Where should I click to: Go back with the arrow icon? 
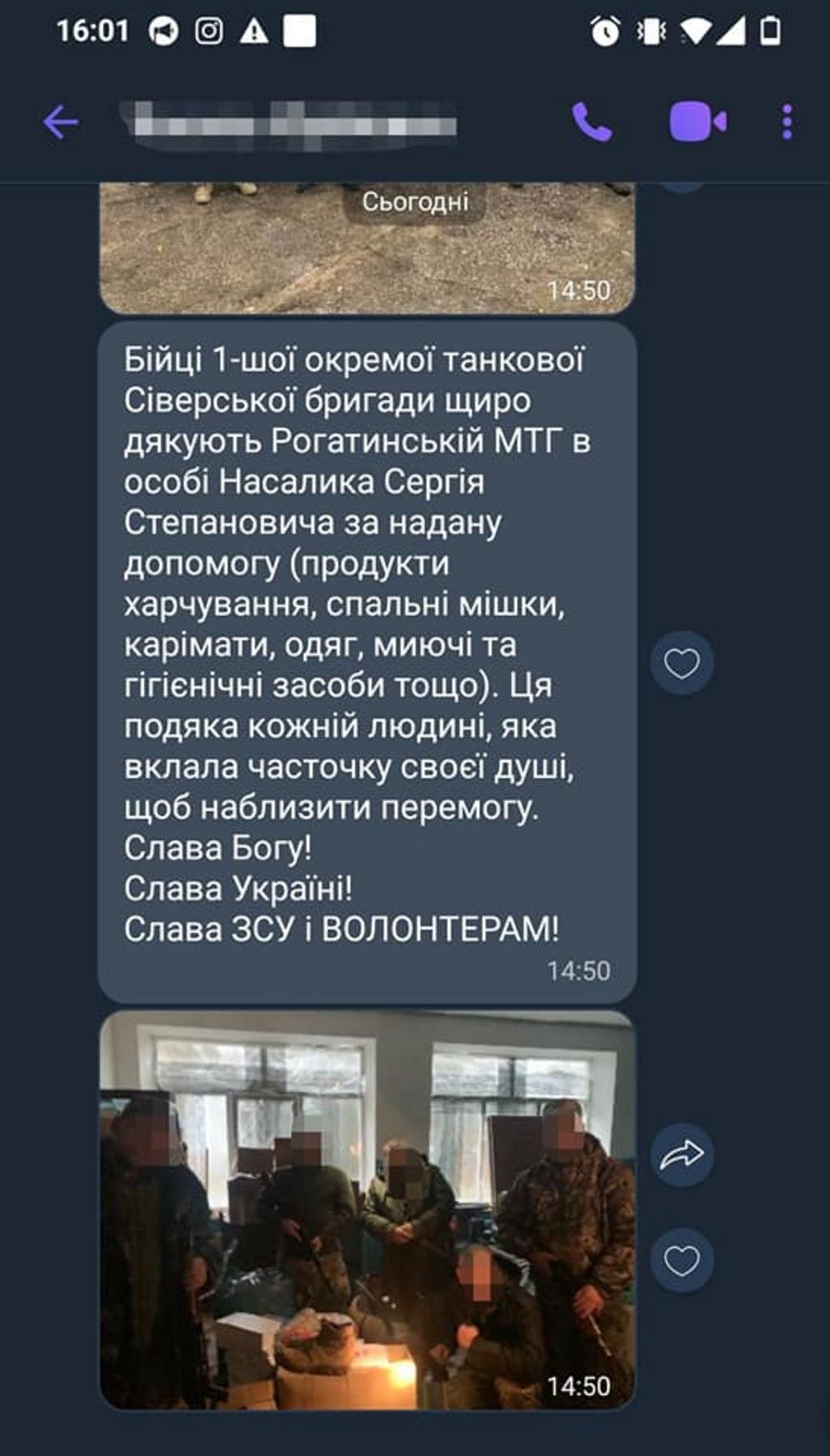pos(61,123)
